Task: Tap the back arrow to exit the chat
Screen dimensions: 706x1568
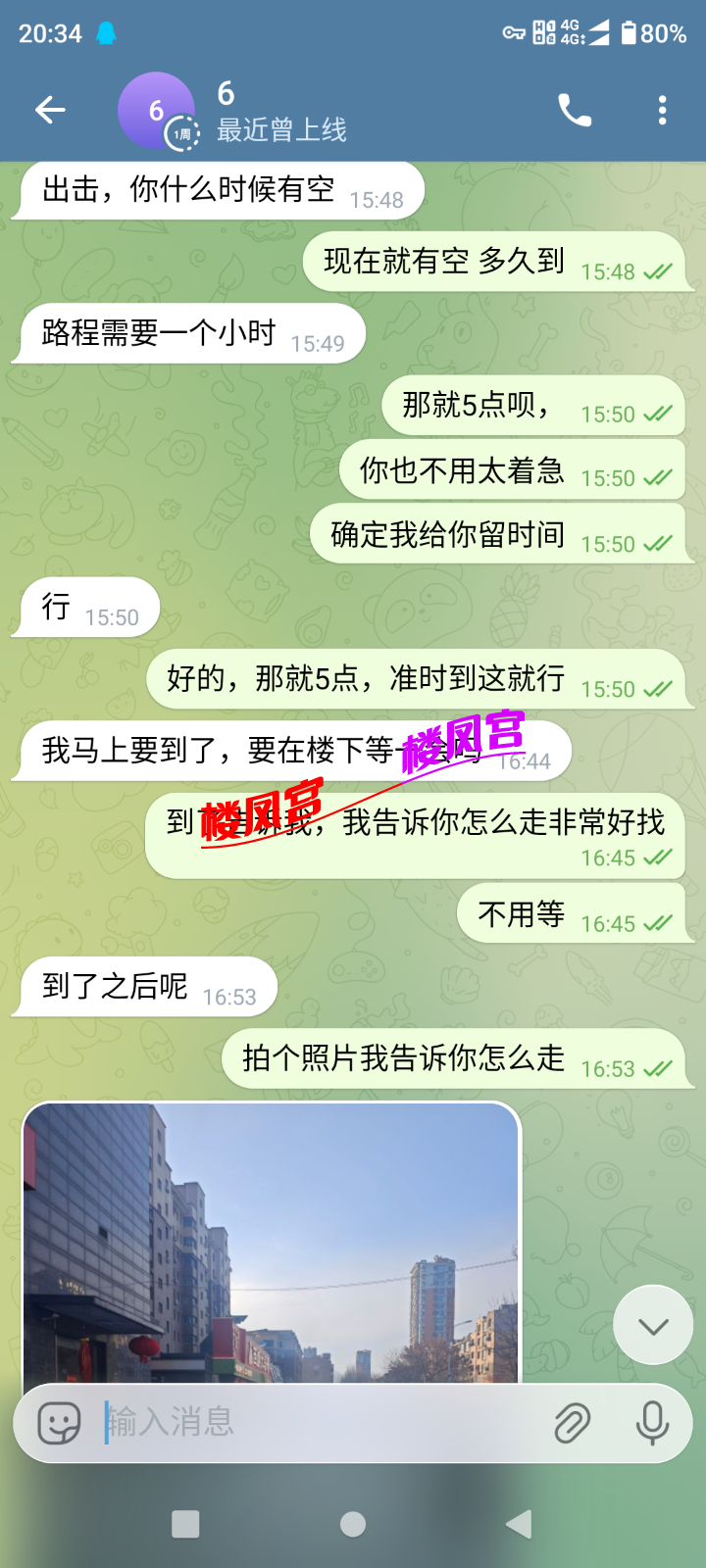Action: [49, 110]
